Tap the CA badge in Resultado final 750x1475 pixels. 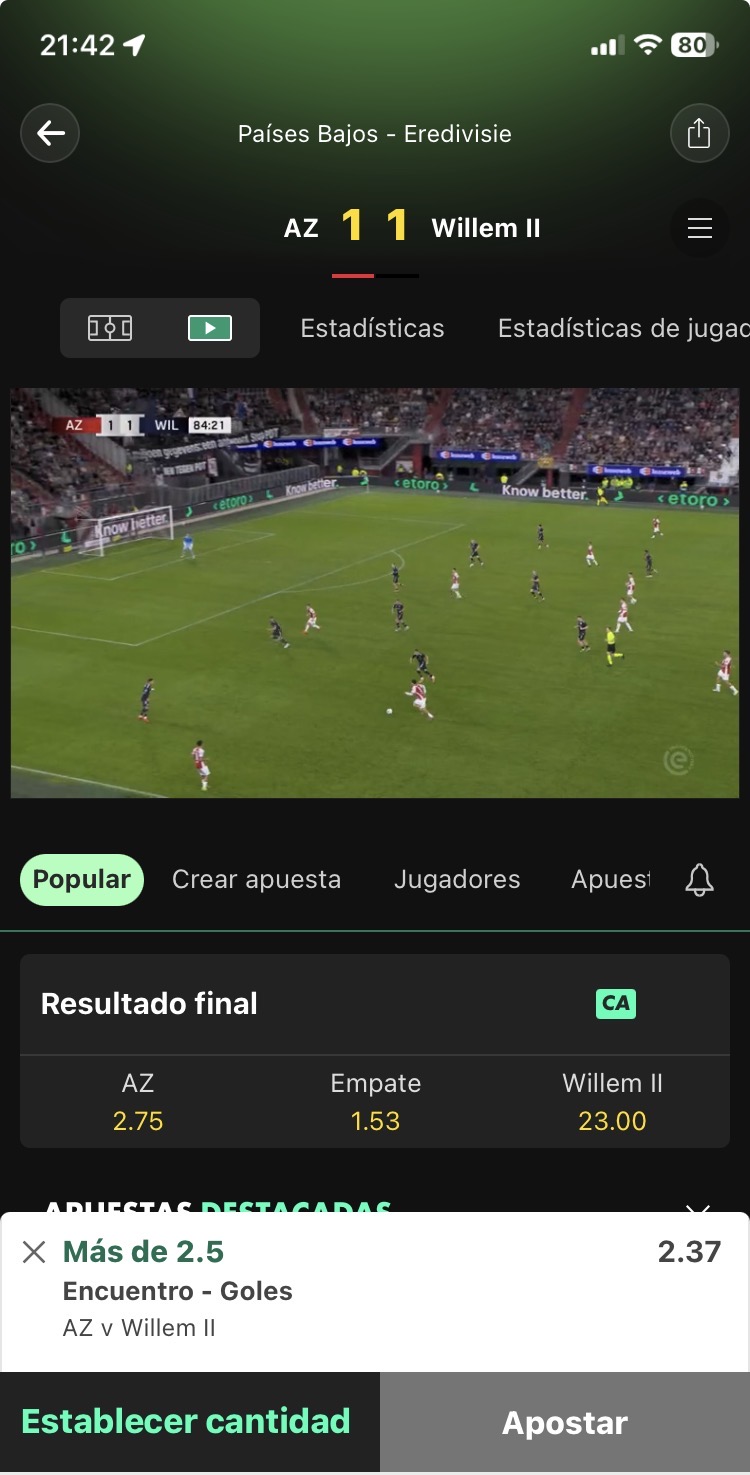pos(616,1003)
